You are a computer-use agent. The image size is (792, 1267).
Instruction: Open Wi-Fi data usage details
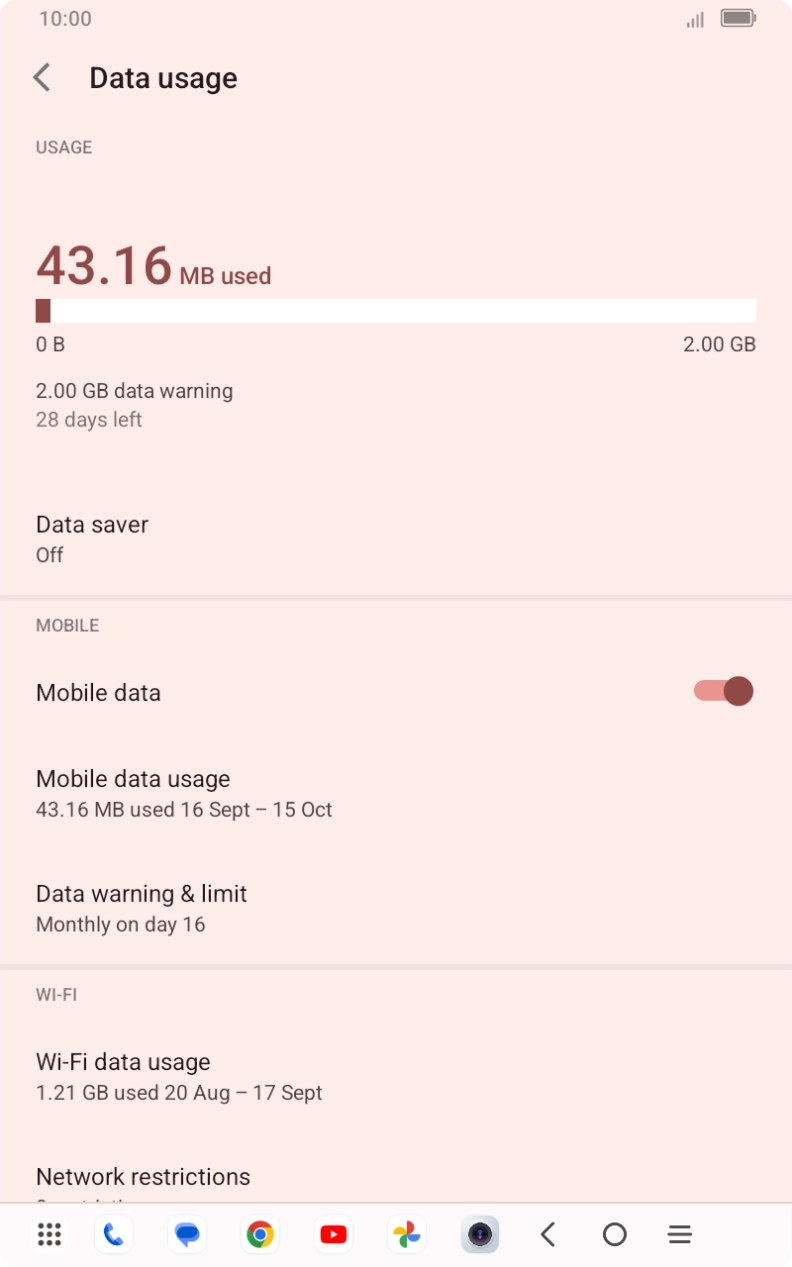click(123, 1075)
